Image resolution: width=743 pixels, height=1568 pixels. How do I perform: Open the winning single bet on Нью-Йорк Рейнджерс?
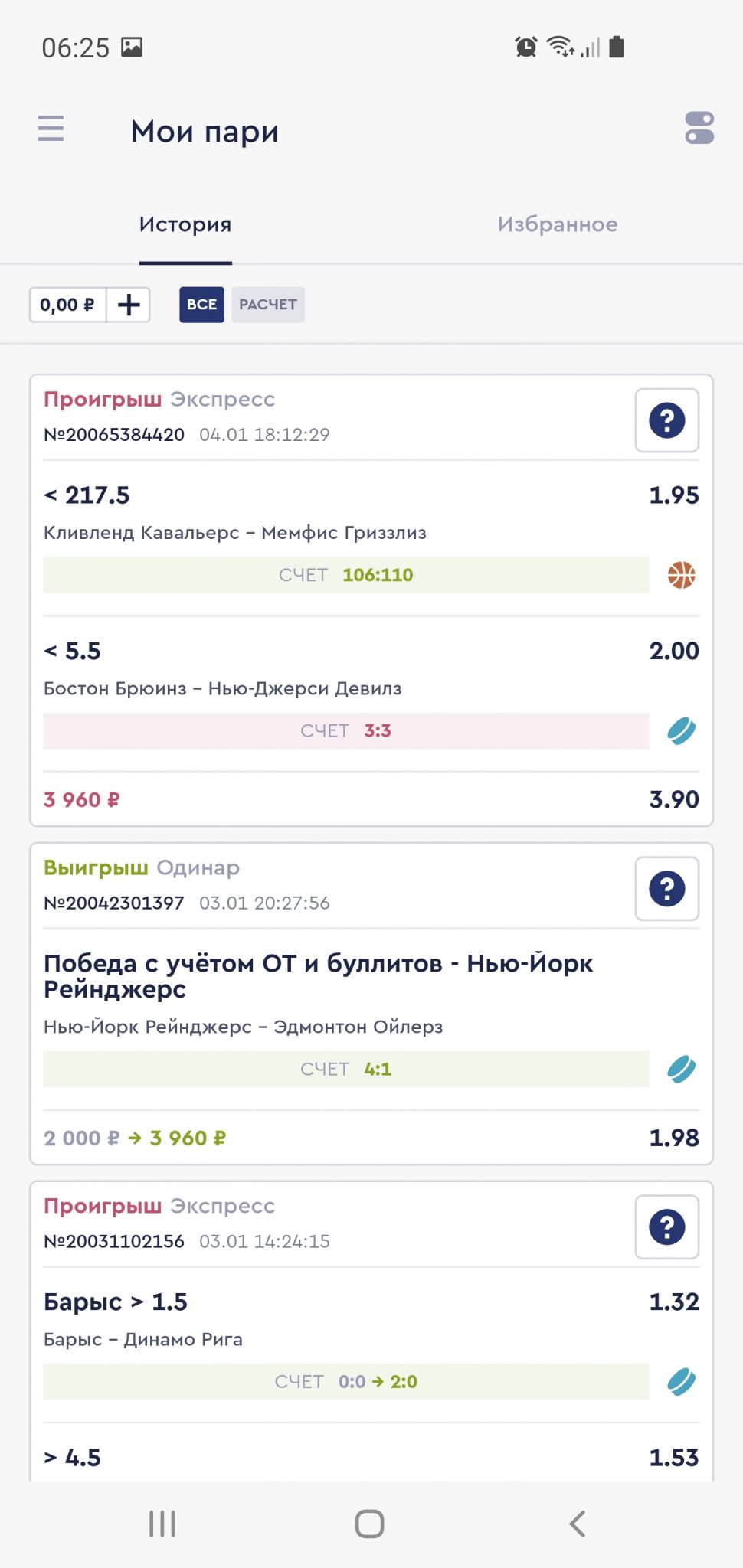tap(371, 1004)
